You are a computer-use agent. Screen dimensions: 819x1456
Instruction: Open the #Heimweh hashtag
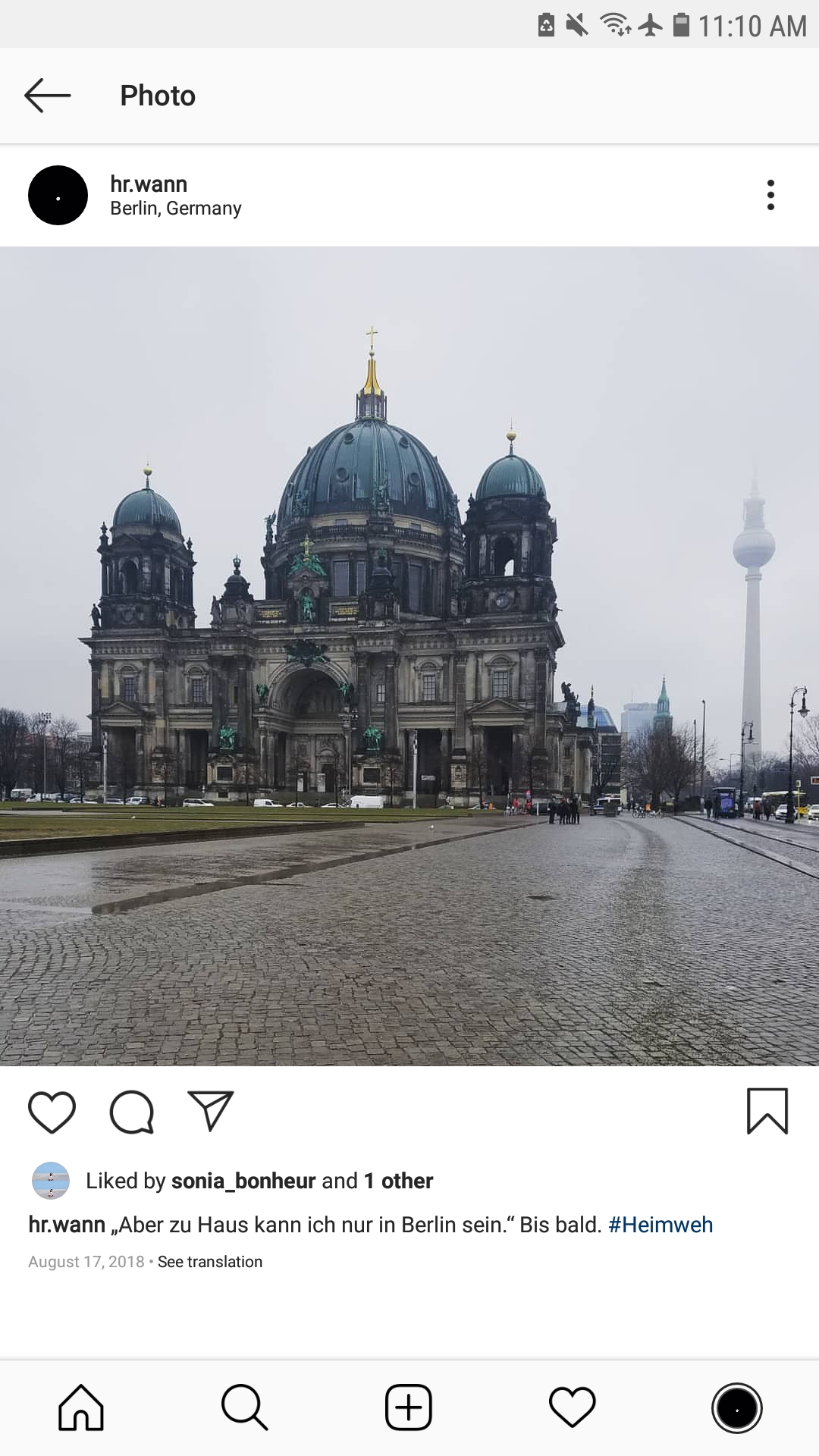tap(660, 1225)
